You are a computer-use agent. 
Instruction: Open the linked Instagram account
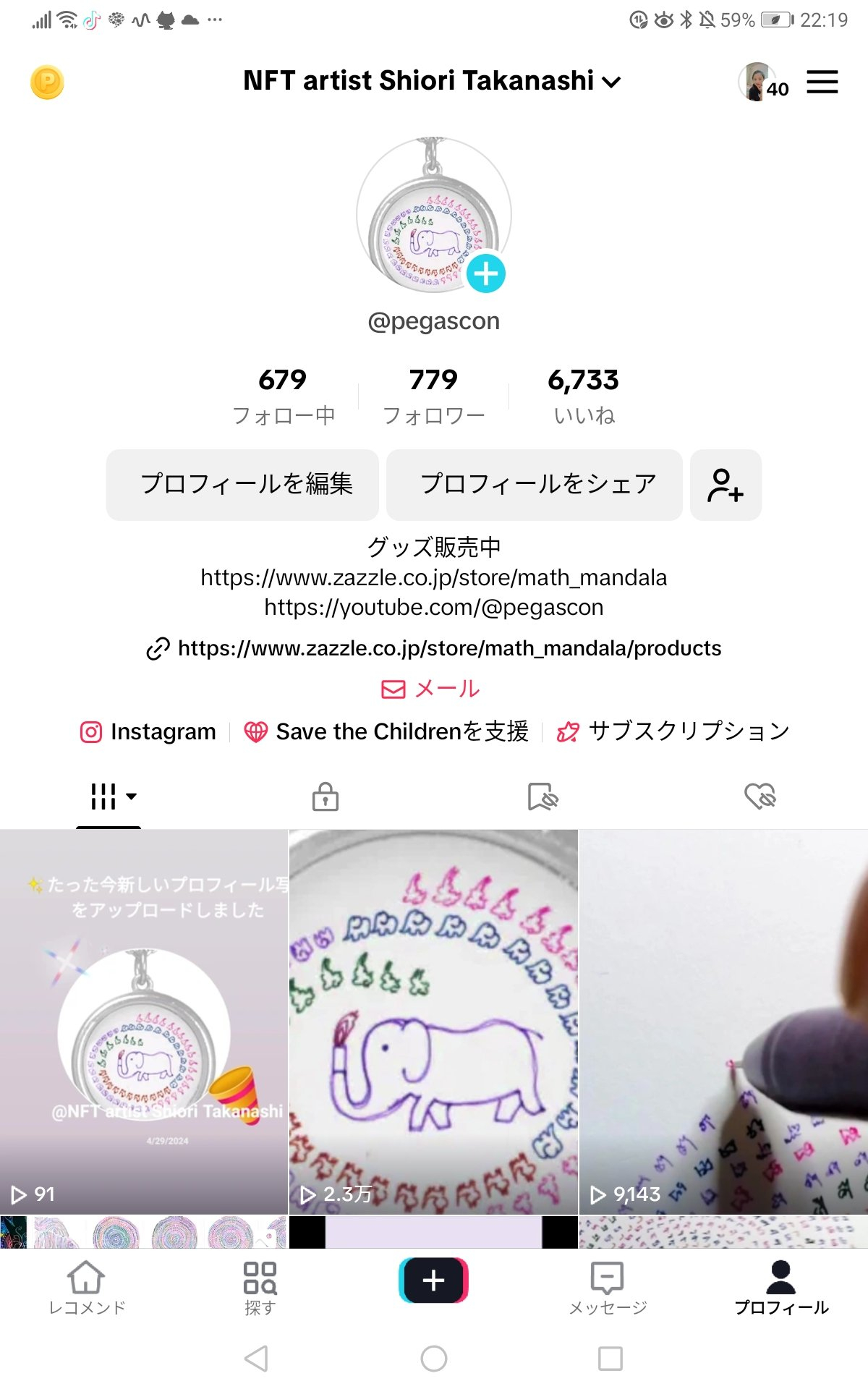(x=148, y=731)
